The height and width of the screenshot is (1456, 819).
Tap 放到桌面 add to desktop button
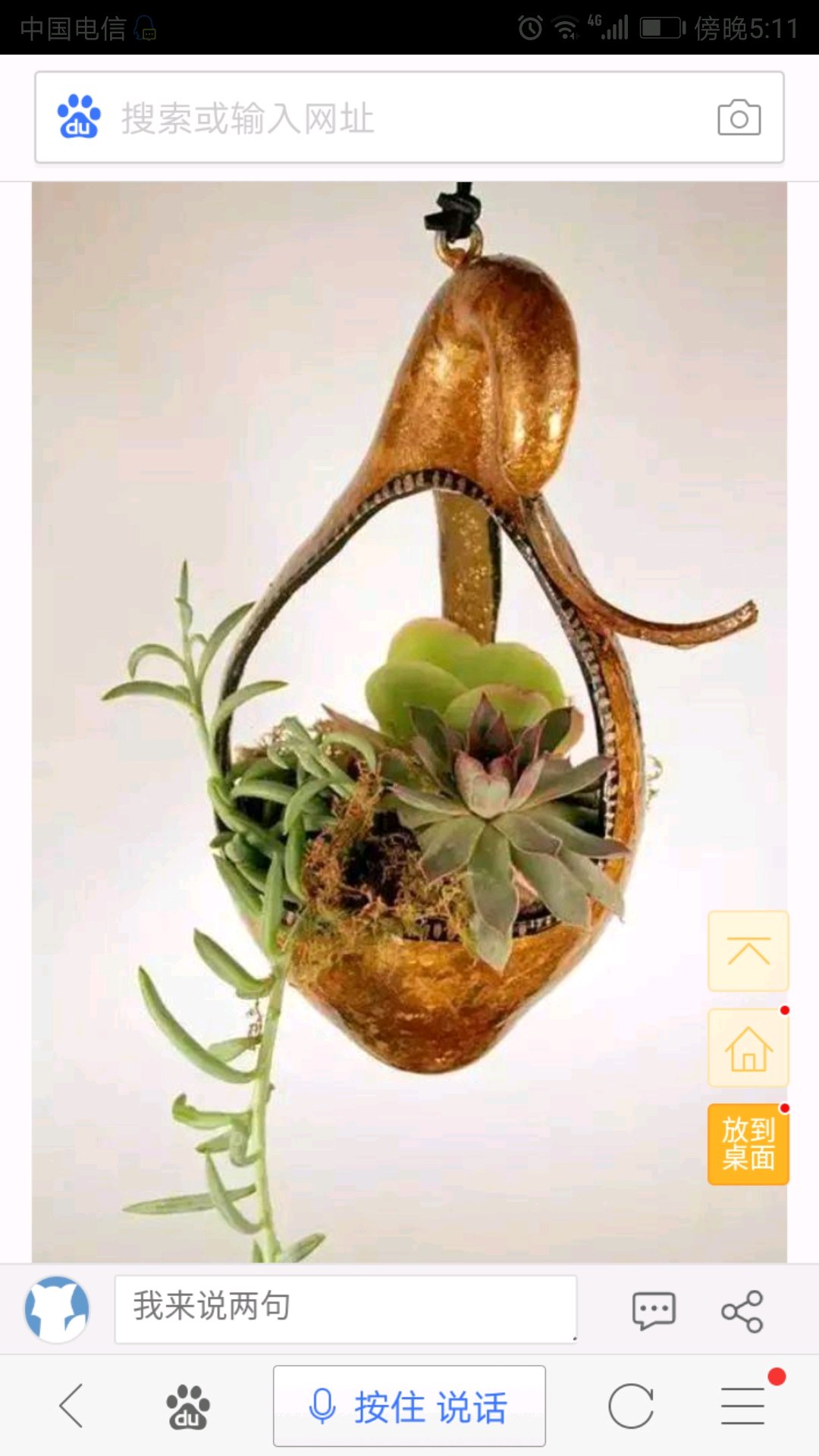click(748, 1144)
